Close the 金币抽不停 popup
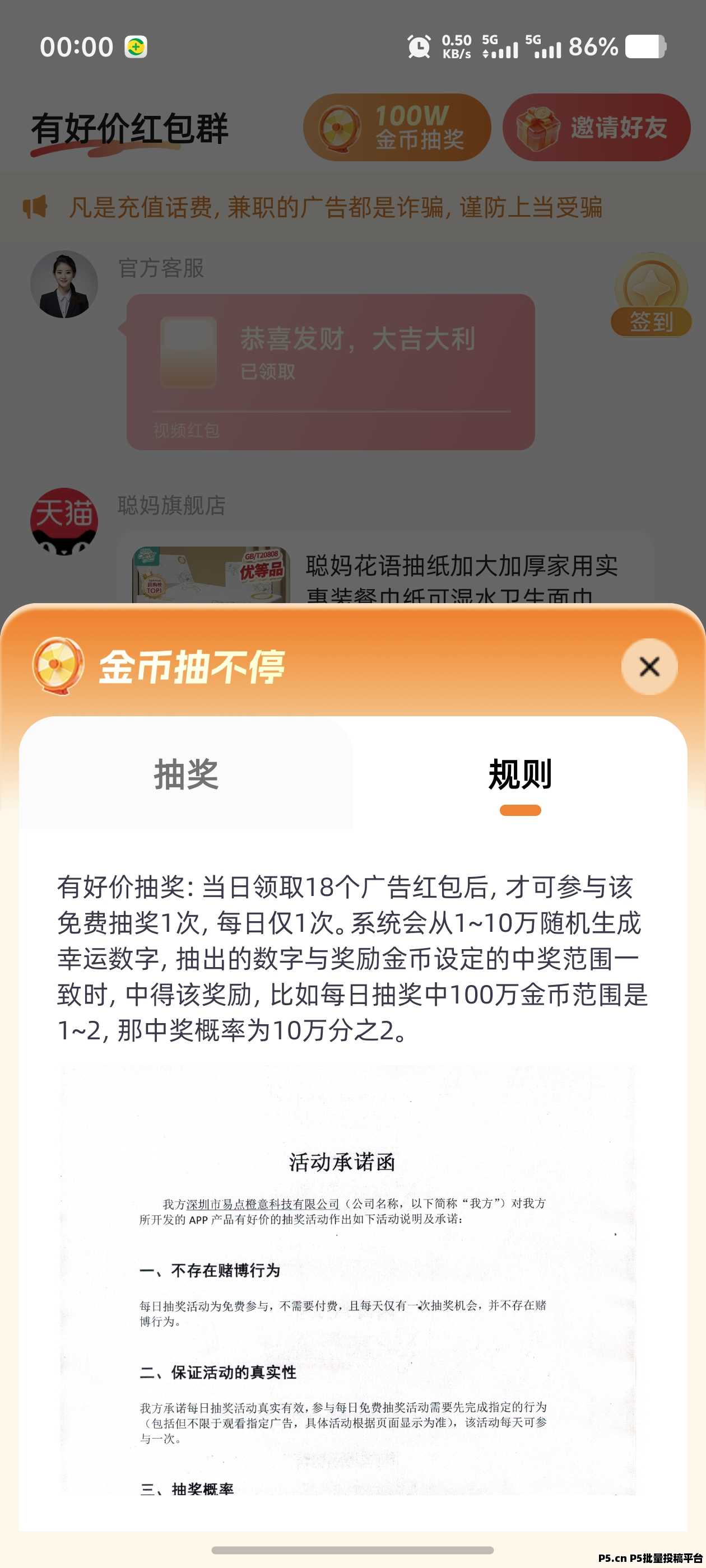Viewport: 706px width, 1568px height. pos(649,666)
